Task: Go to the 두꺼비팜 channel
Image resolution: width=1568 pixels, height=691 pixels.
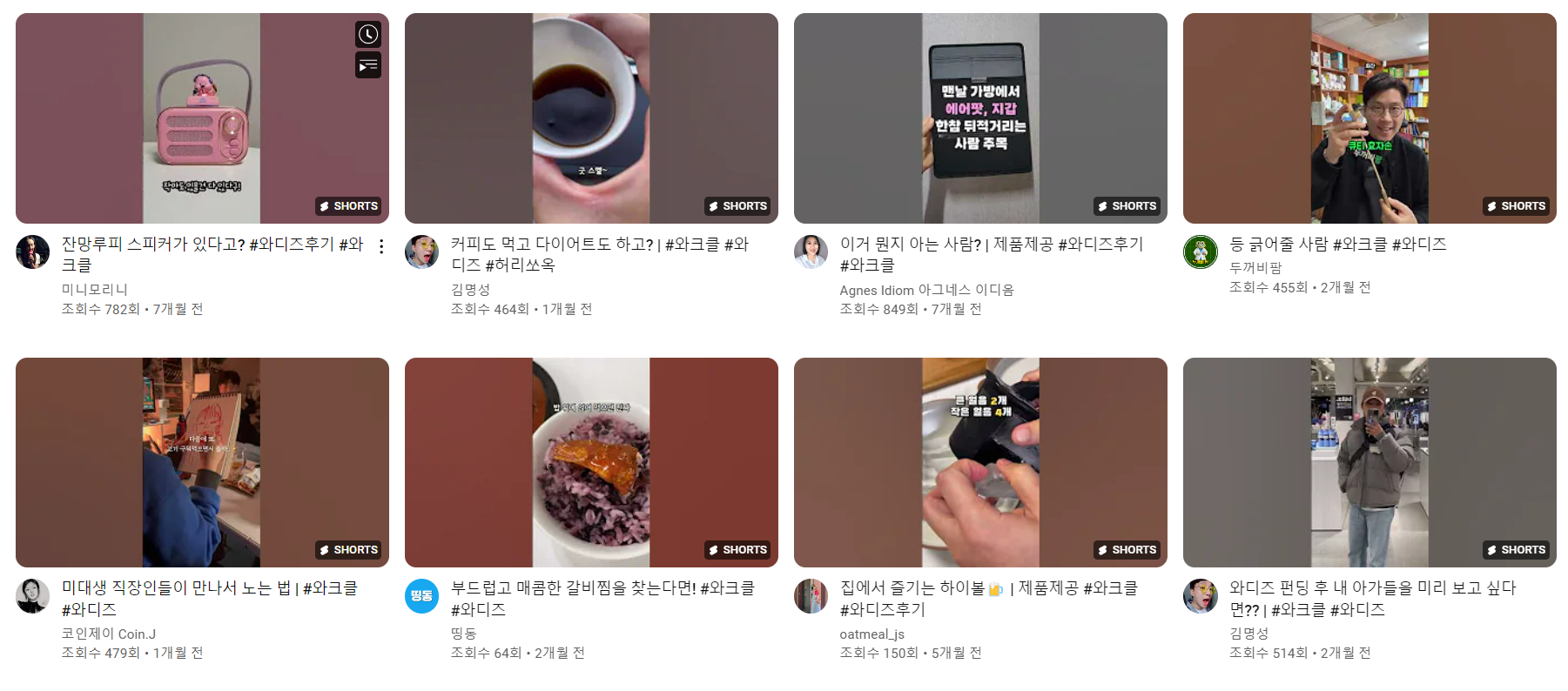Action: pos(1255,267)
